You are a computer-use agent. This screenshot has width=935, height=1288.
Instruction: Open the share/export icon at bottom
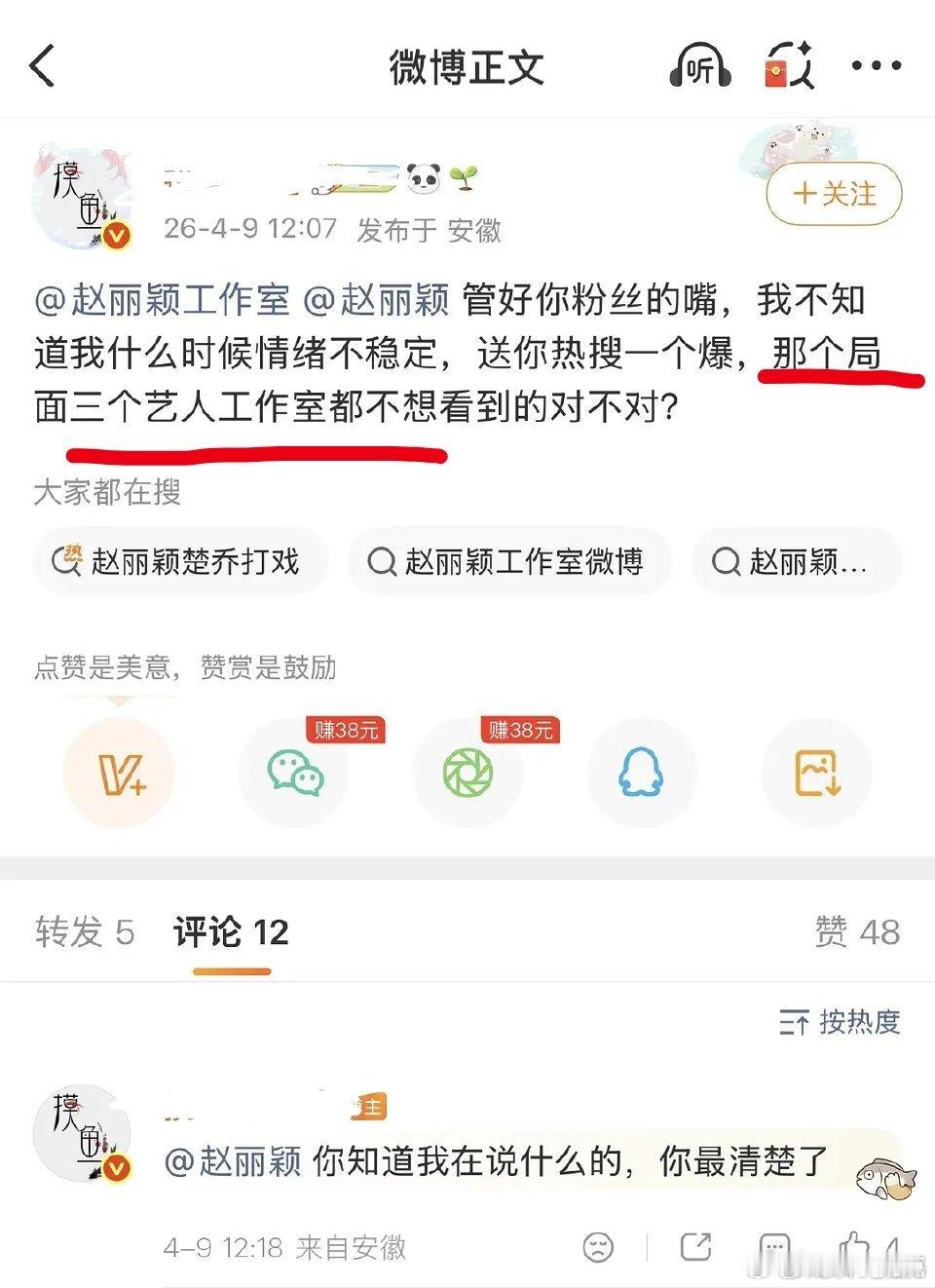click(695, 1247)
